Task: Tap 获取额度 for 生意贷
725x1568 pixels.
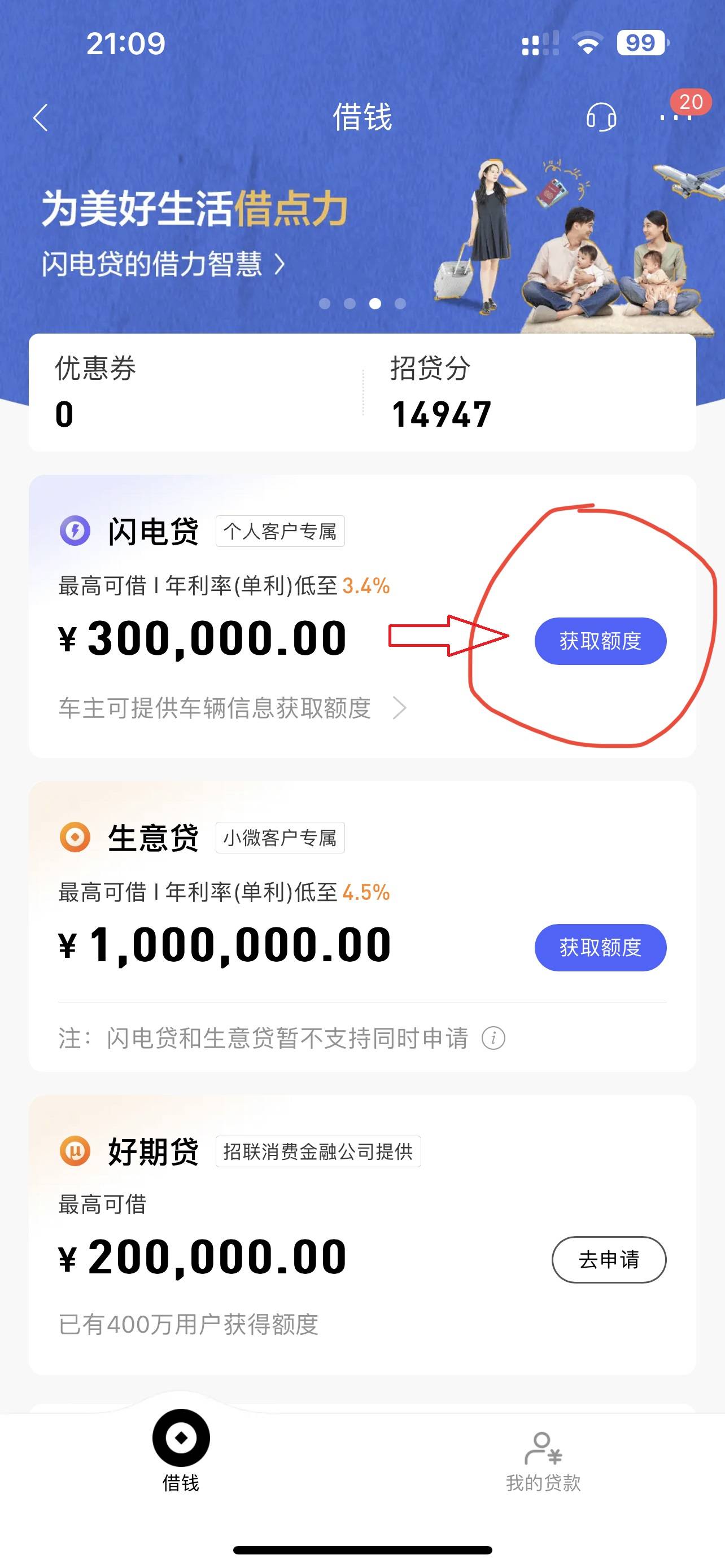Action: 600,947
